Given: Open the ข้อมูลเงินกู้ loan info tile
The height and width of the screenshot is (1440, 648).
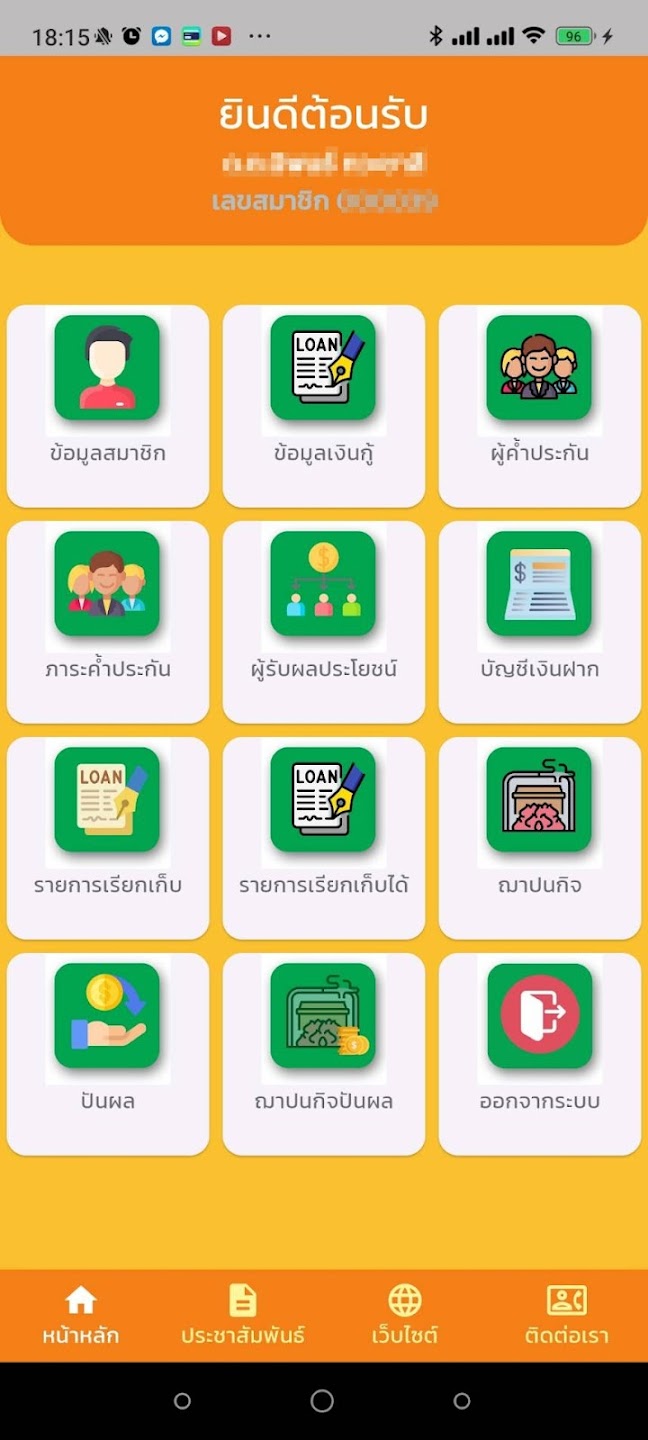Looking at the screenshot, I should point(323,405).
